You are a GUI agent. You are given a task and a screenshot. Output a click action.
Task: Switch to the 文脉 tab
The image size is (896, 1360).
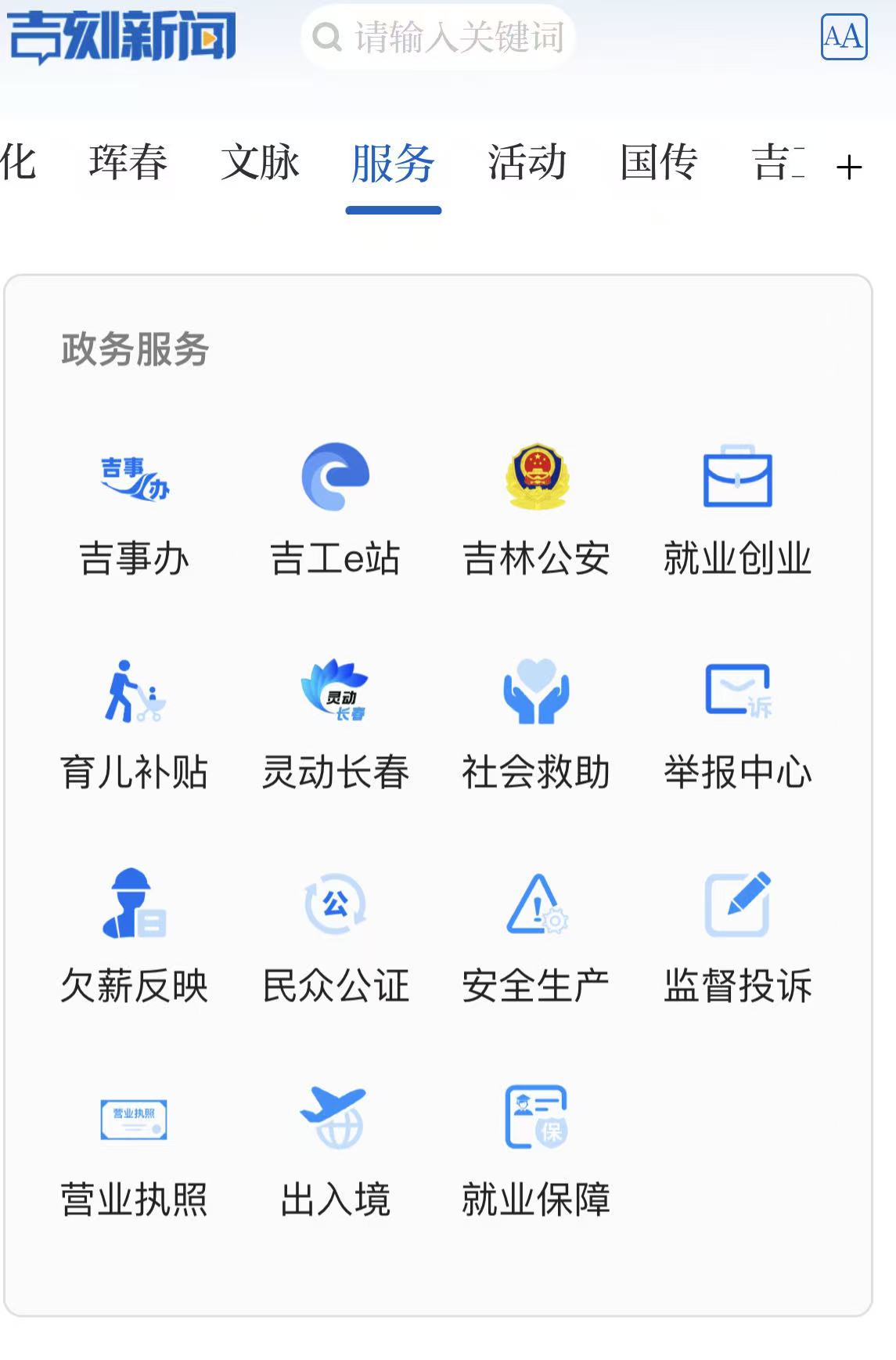point(261,163)
